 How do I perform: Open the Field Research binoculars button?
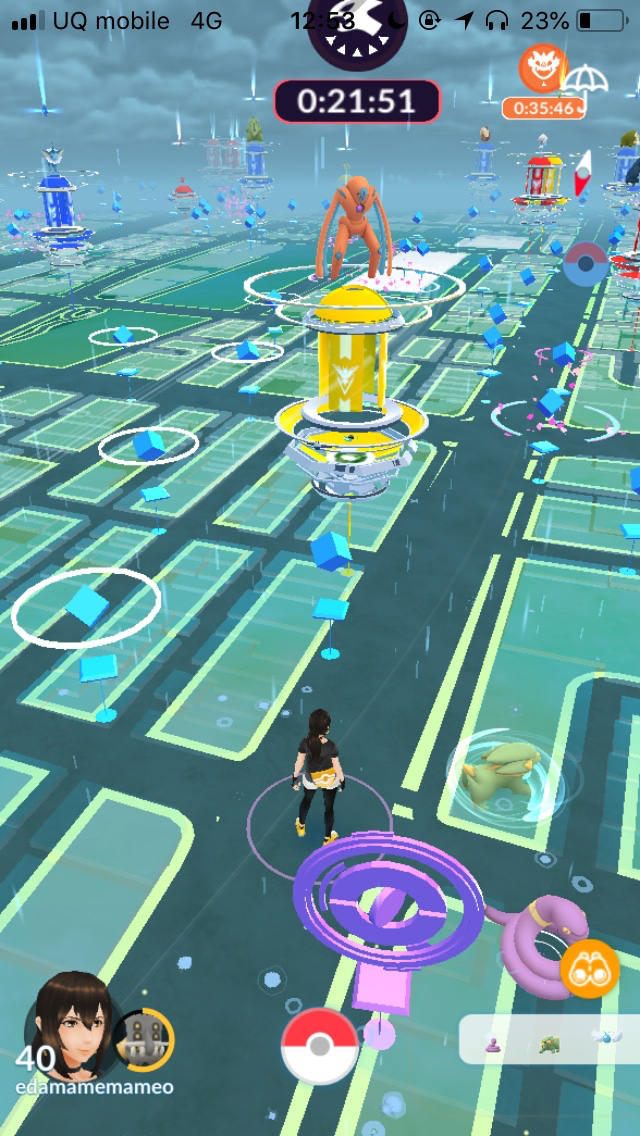(589, 968)
